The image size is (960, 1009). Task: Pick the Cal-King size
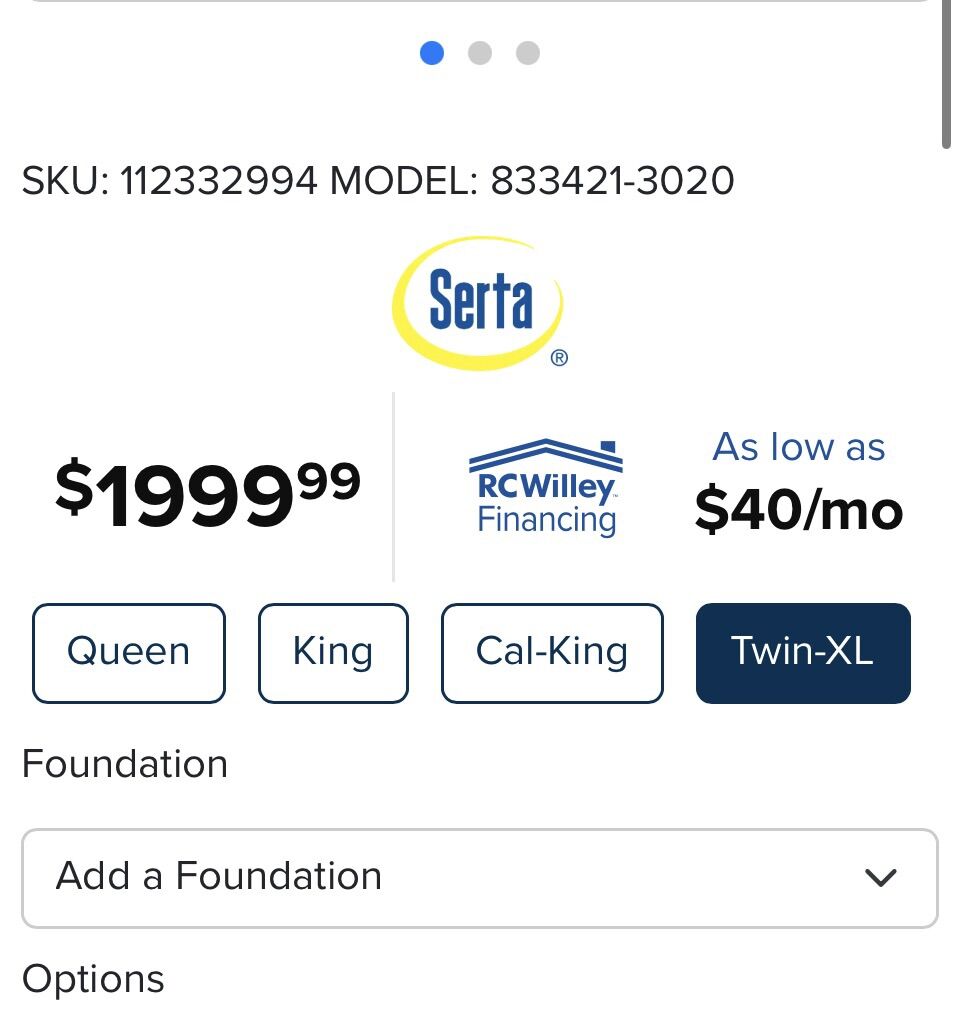click(x=552, y=653)
